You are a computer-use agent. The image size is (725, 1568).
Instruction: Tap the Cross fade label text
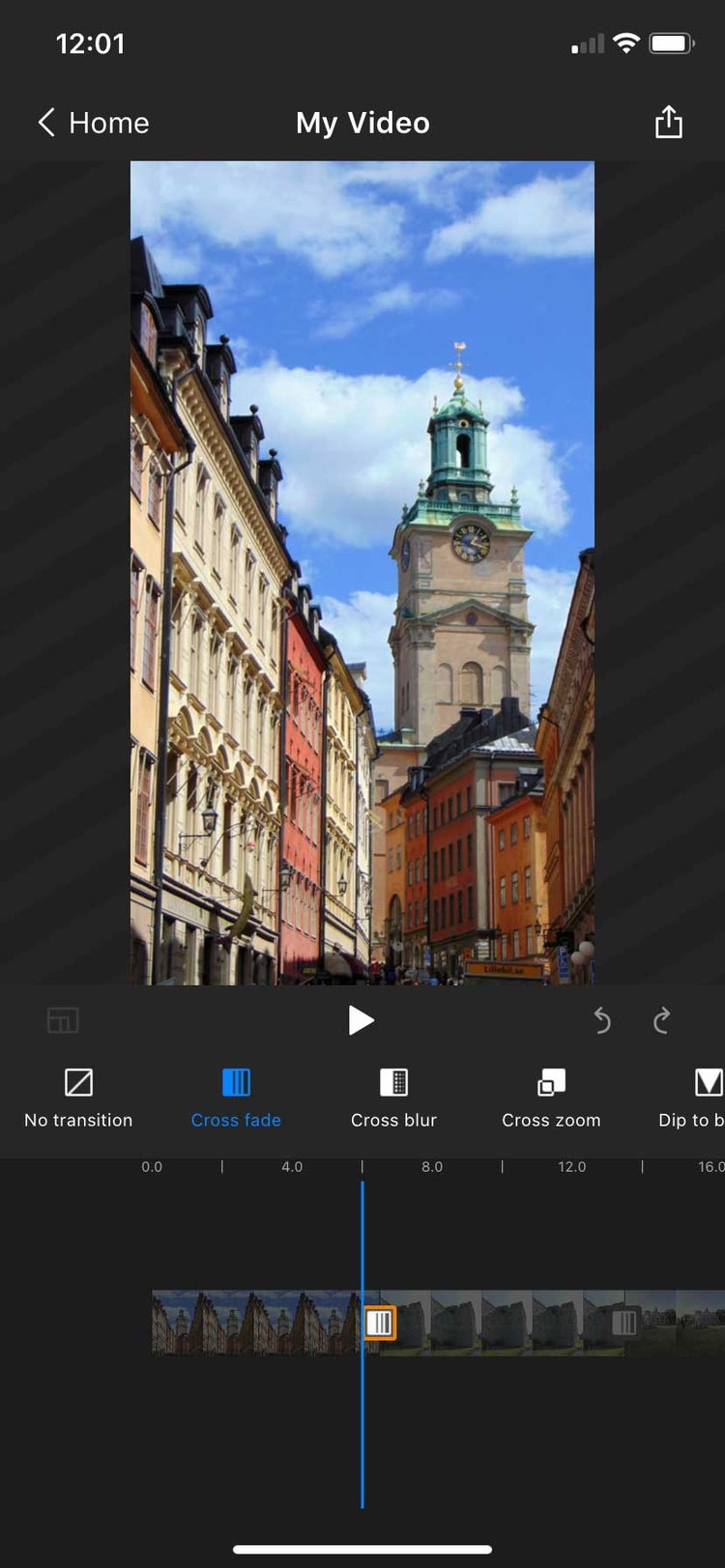point(236,1120)
